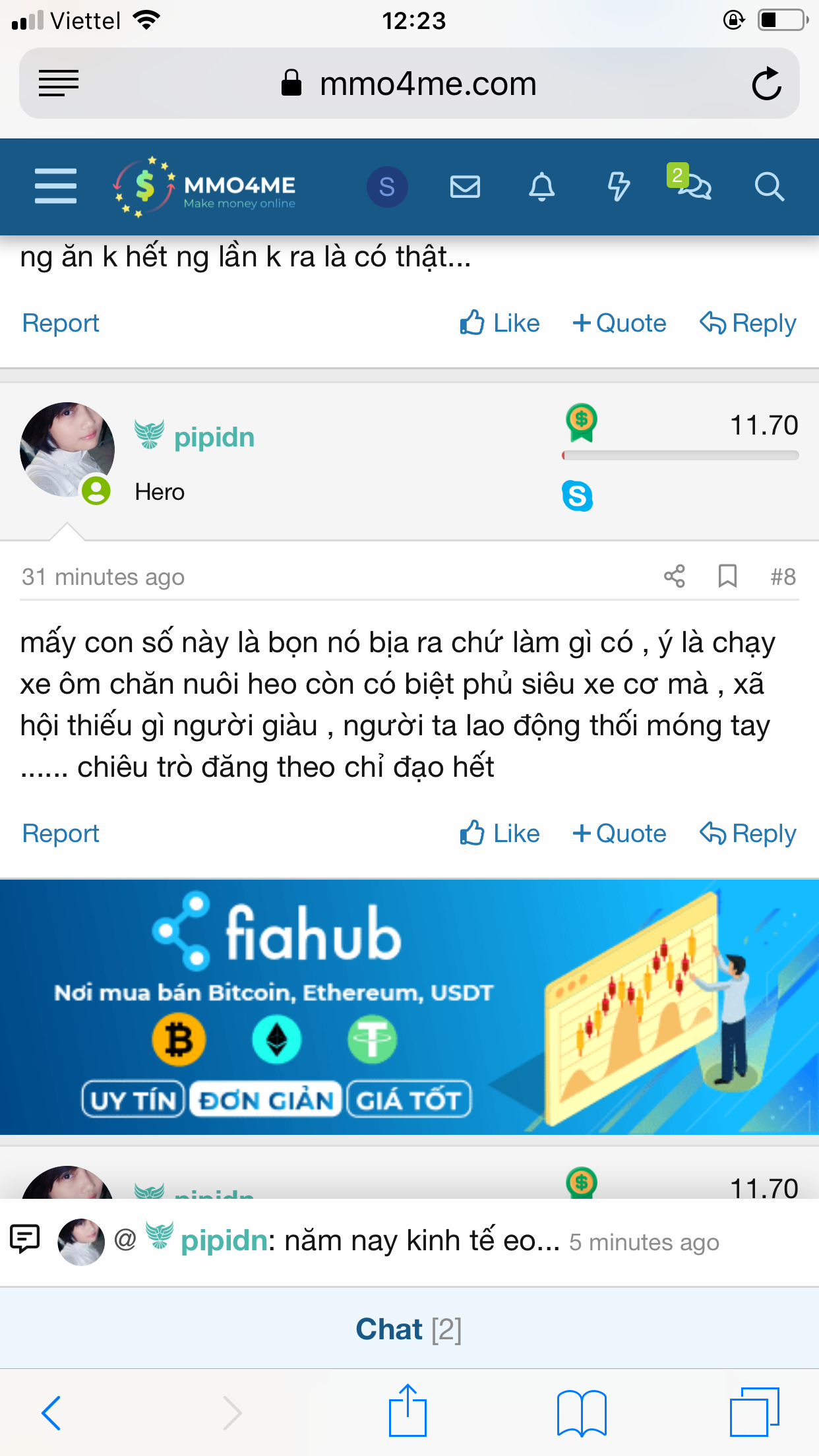Open Safari reader view icon
Viewport: 819px width, 1456px height.
pyautogui.click(x=59, y=84)
